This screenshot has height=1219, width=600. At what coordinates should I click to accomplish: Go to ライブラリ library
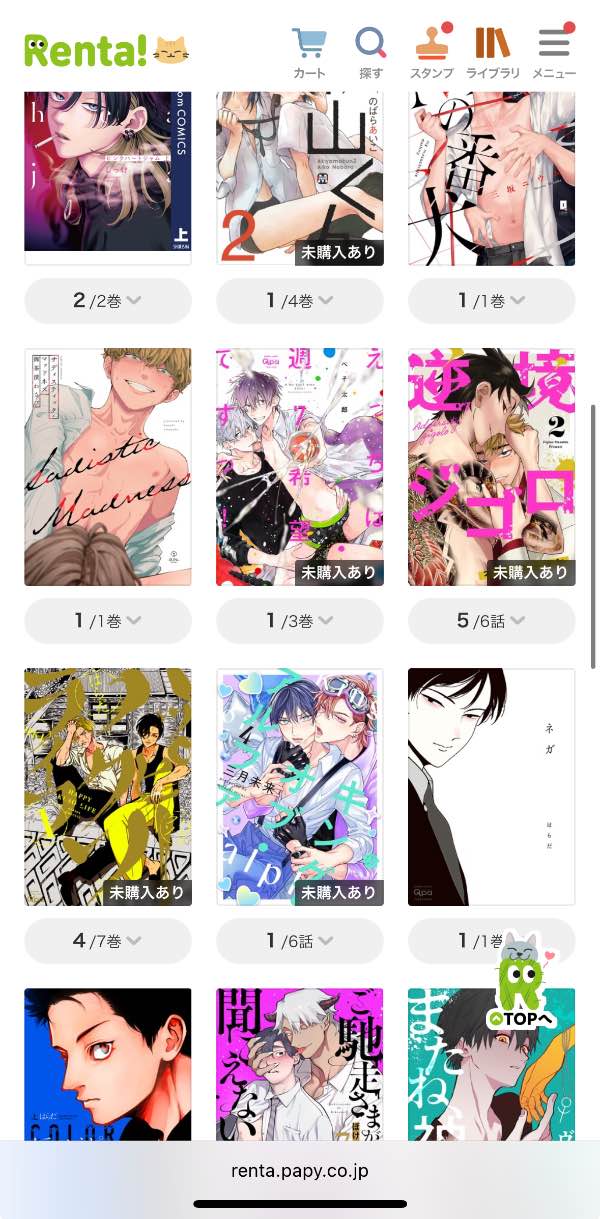click(493, 53)
